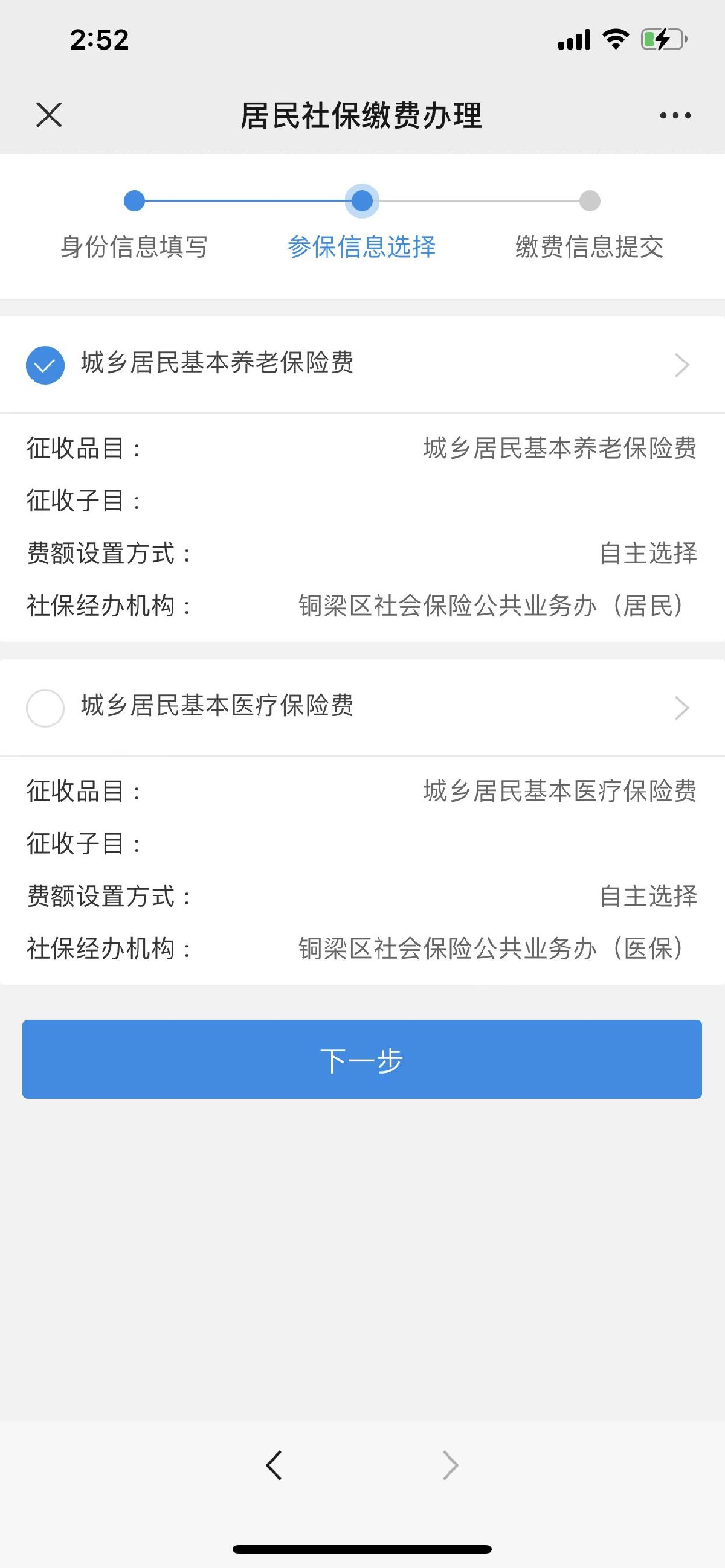Go back with the browser back arrow
The height and width of the screenshot is (1568, 725).
click(x=274, y=1465)
